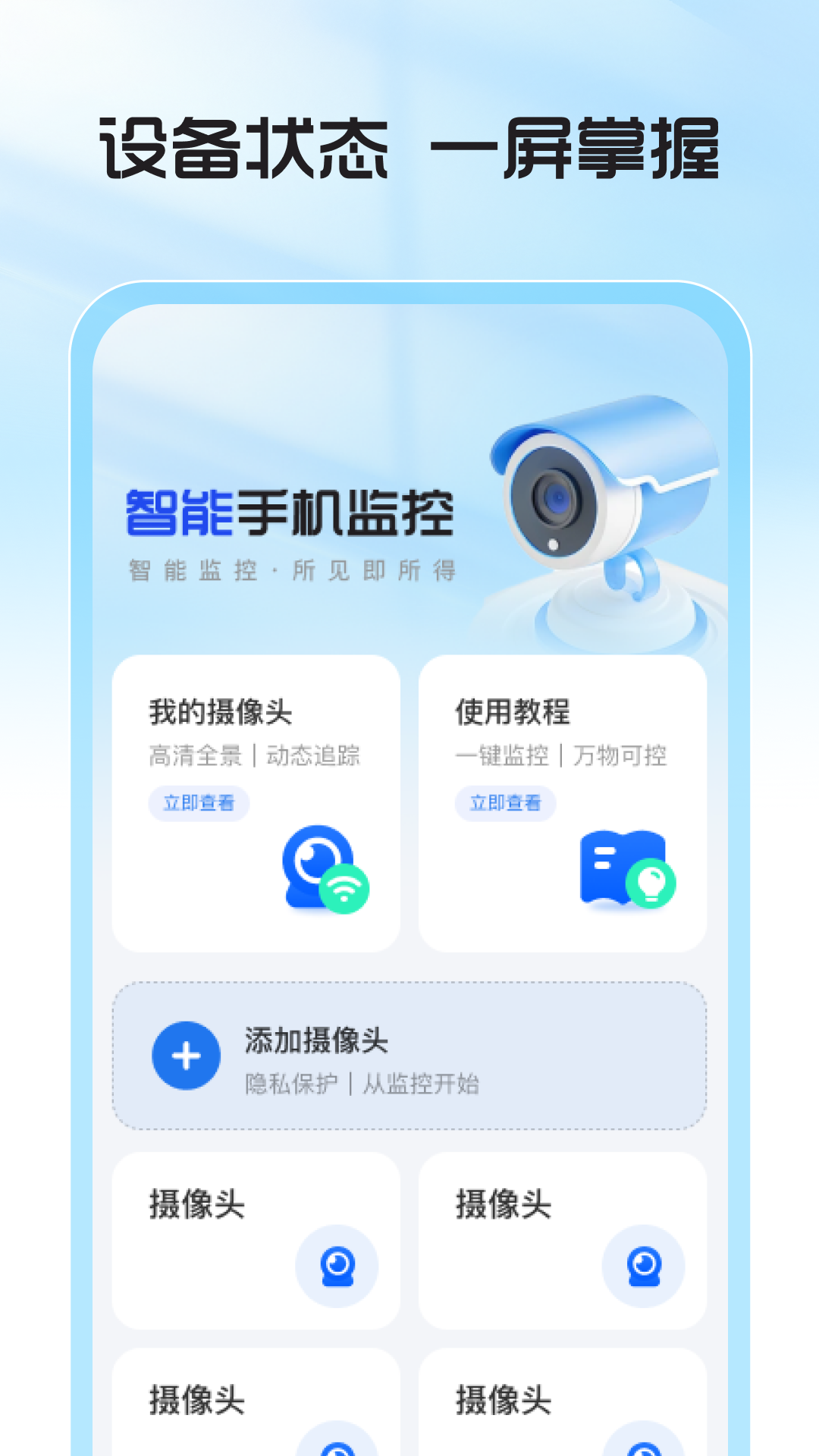Tap the camera icon in bottom-right 摄像头 card

pyautogui.click(x=643, y=1451)
